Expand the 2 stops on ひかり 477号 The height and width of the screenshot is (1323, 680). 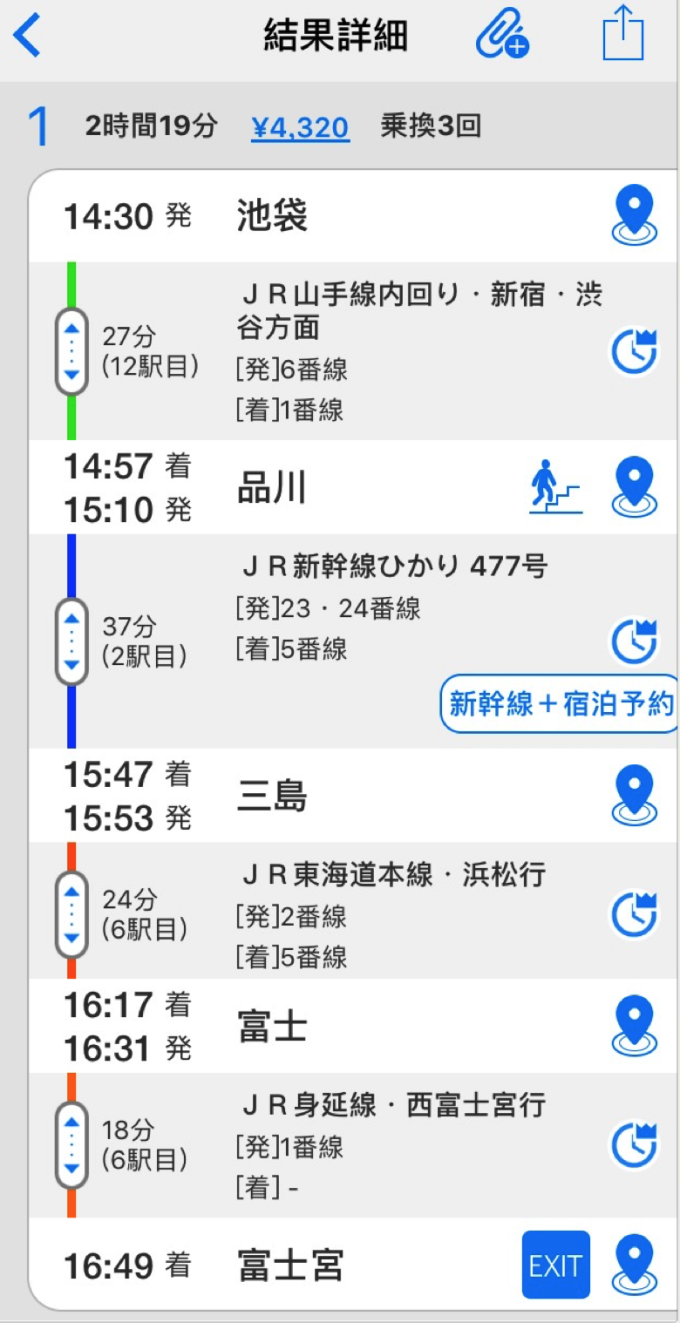(x=71, y=641)
